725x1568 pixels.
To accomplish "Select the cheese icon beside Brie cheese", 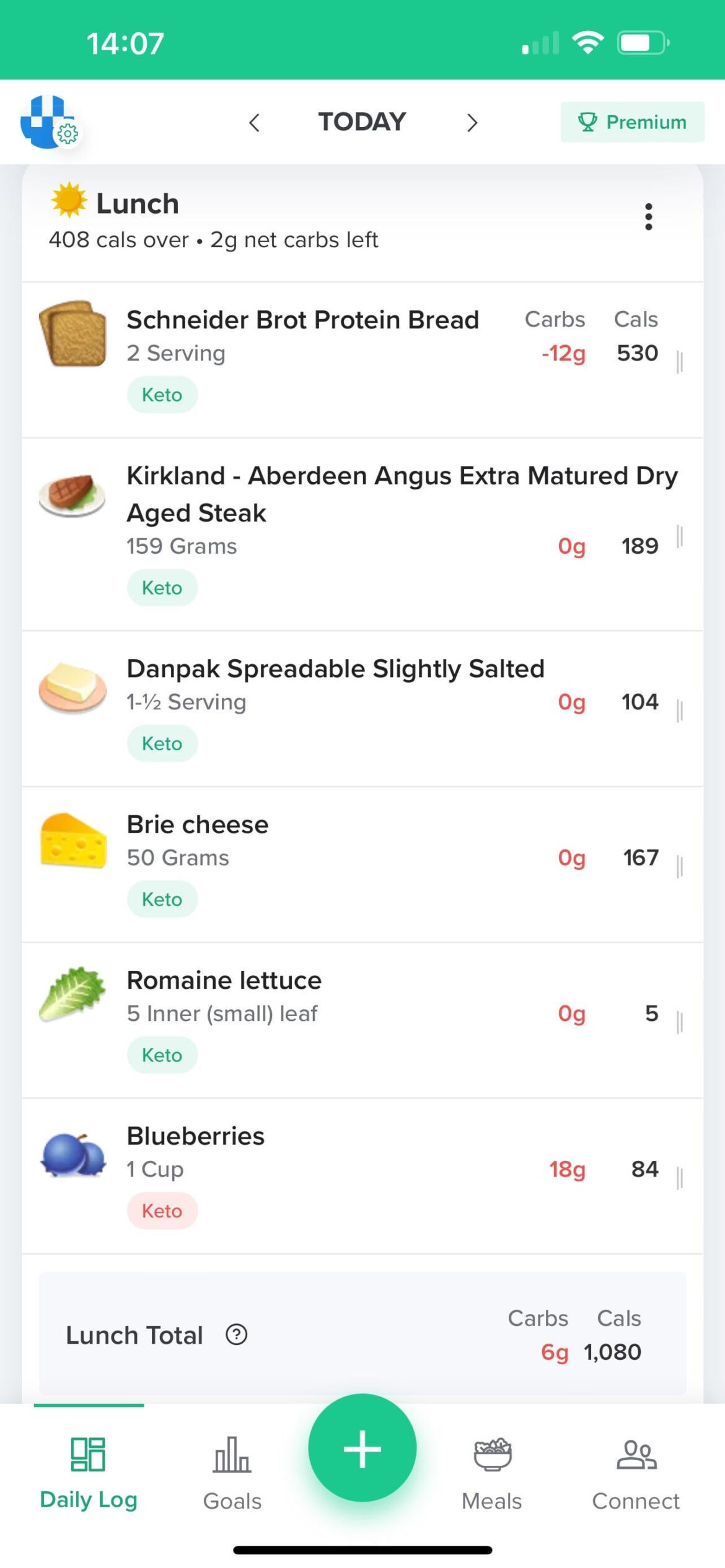I will (72, 839).
